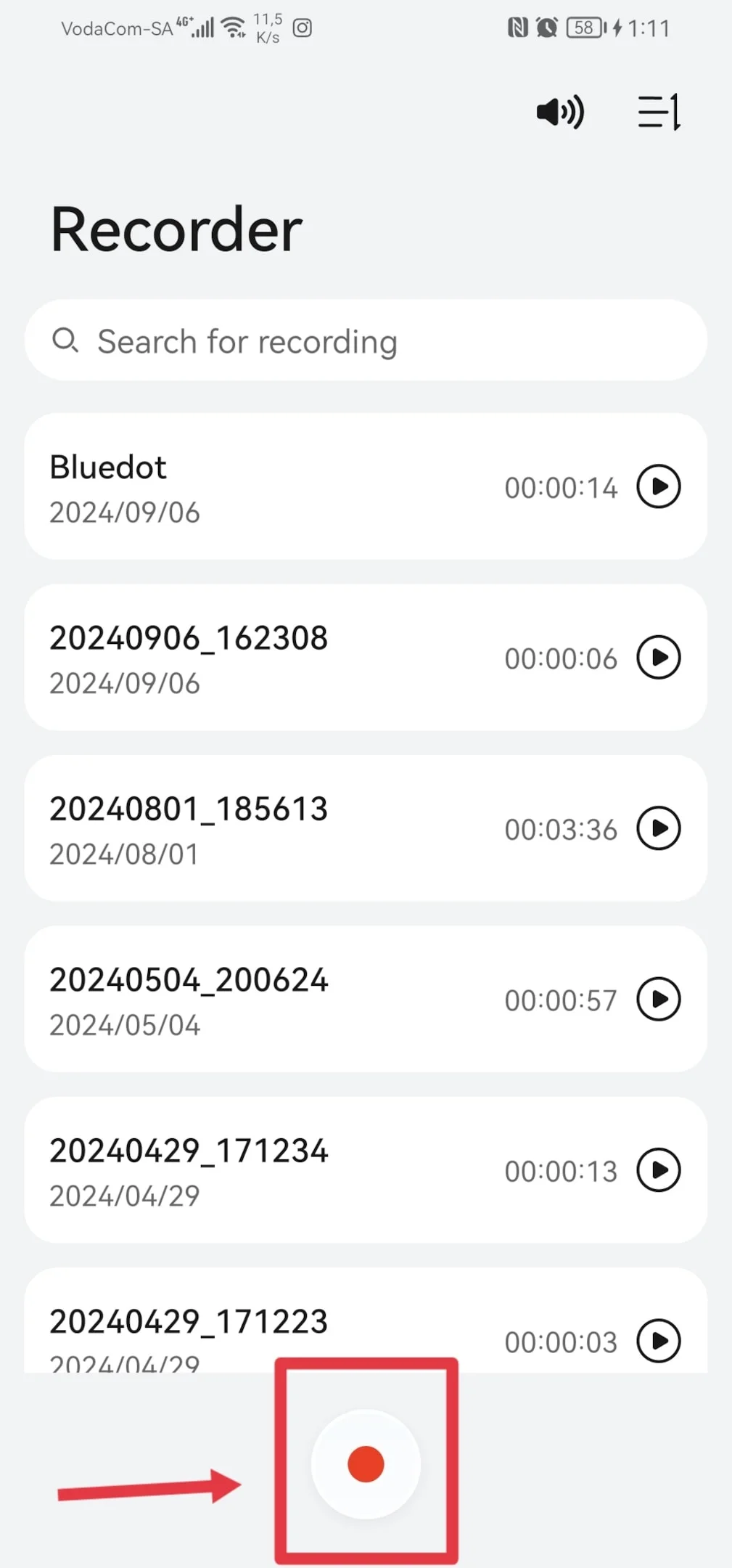
Task: Tap the Search for recording field
Action: tap(366, 340)
